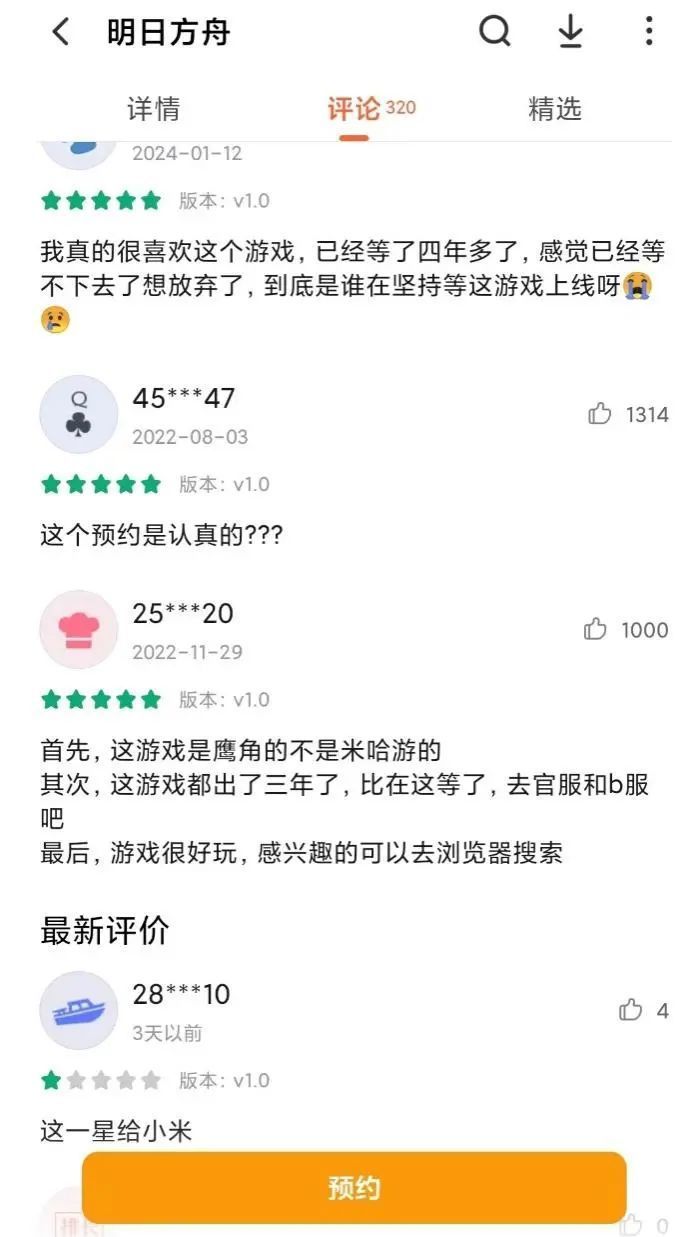This screenshot has height=1237, width=691.
Task: Open the avatar of user 45***47
Action: point(79,414)
